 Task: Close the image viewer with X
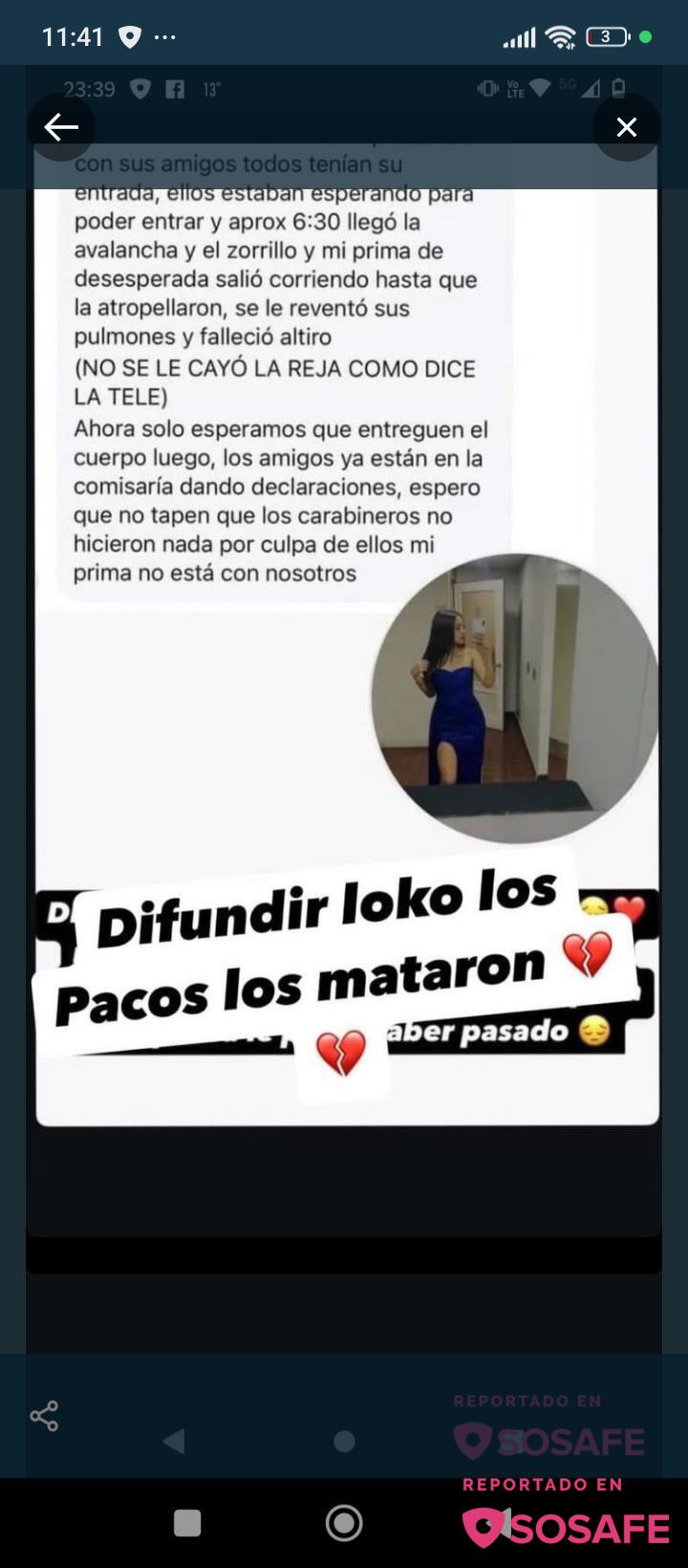pyautogui.click(x=626, y=127)
